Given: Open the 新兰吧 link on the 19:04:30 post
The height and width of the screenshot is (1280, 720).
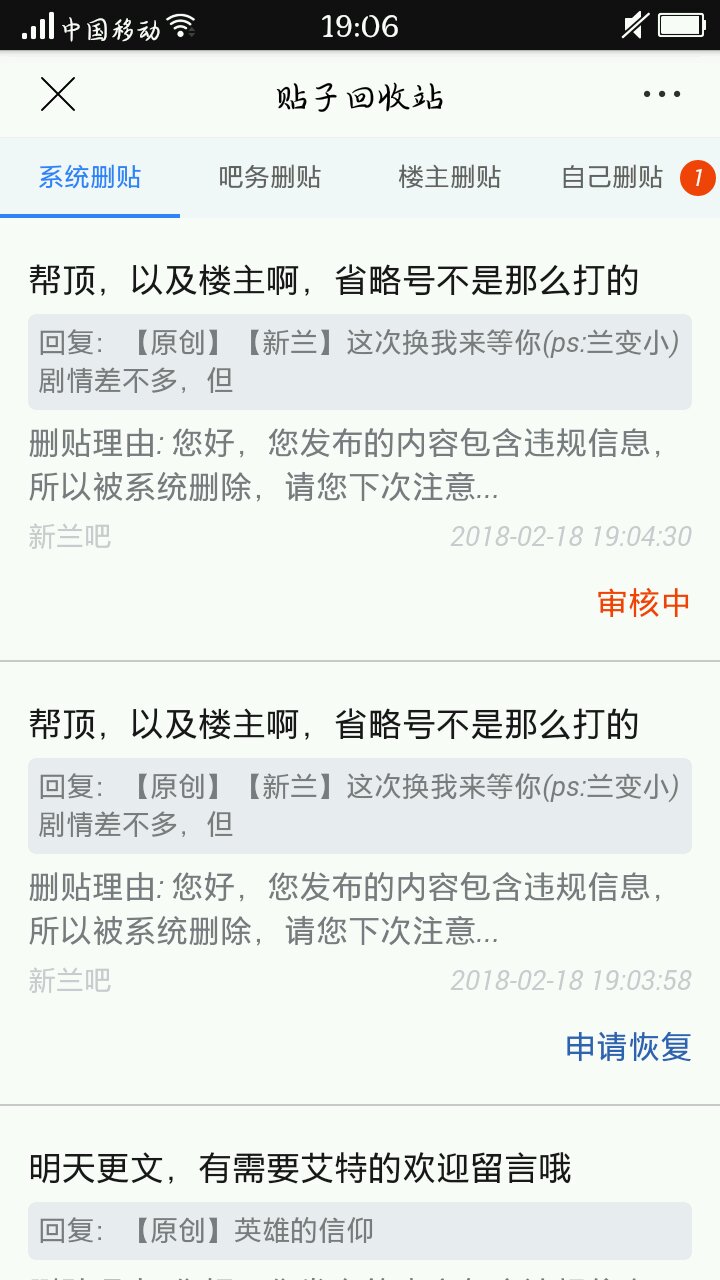Looking at the screenshot, I should (x=69, y=537).
